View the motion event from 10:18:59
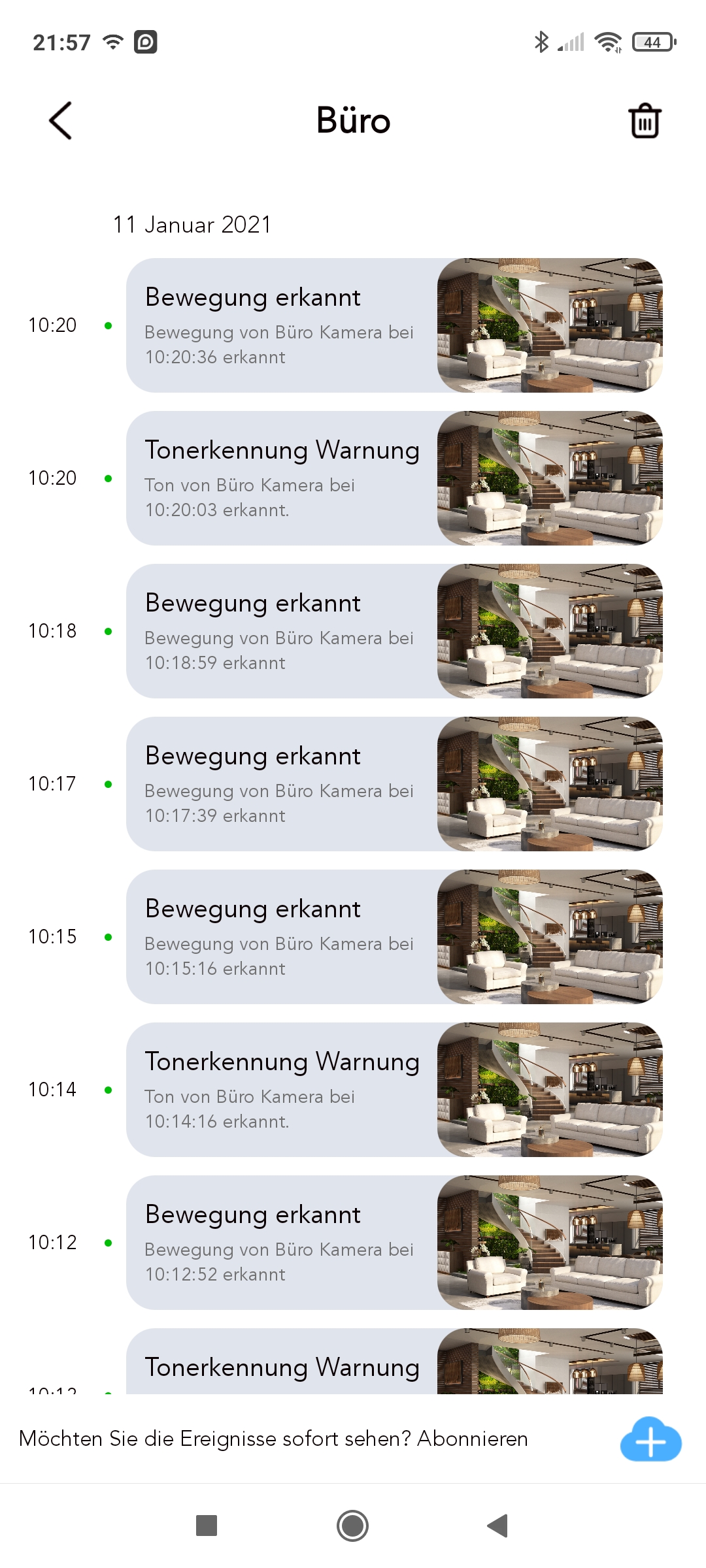The width and height of the screenshot is (706, 1568). (394, 631)
